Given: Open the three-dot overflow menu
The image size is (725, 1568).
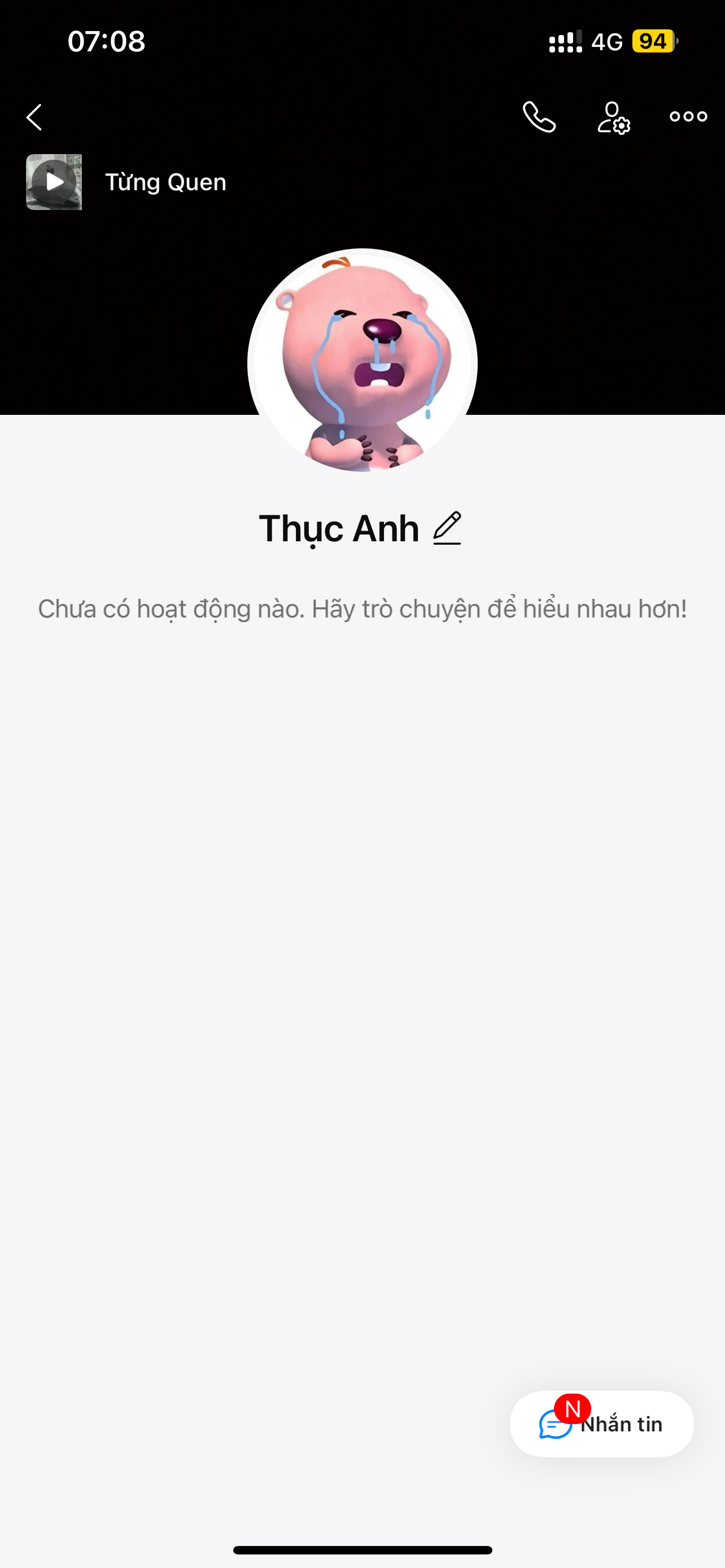Looking at the screenshot, I should click(688, 117).
